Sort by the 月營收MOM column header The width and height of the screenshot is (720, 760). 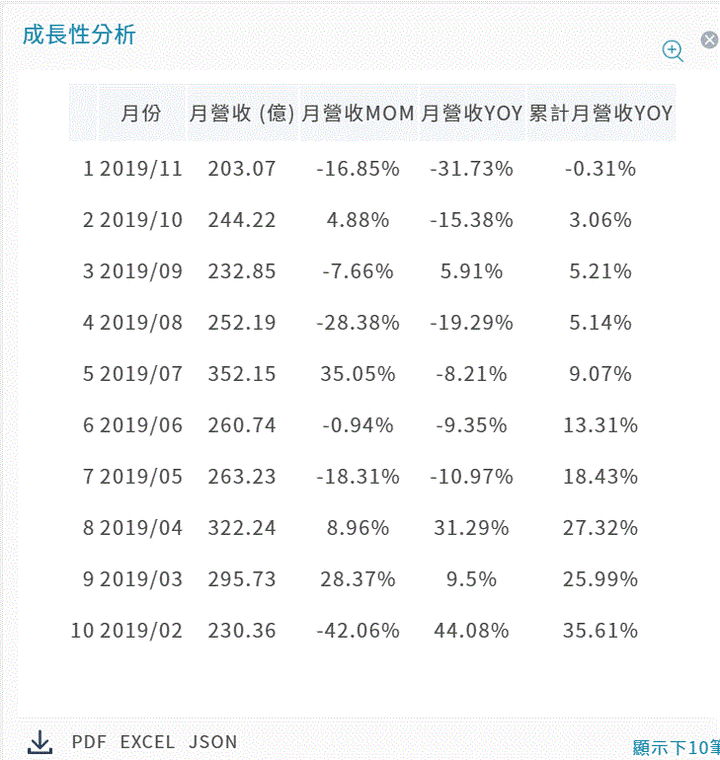click(357, 113)
